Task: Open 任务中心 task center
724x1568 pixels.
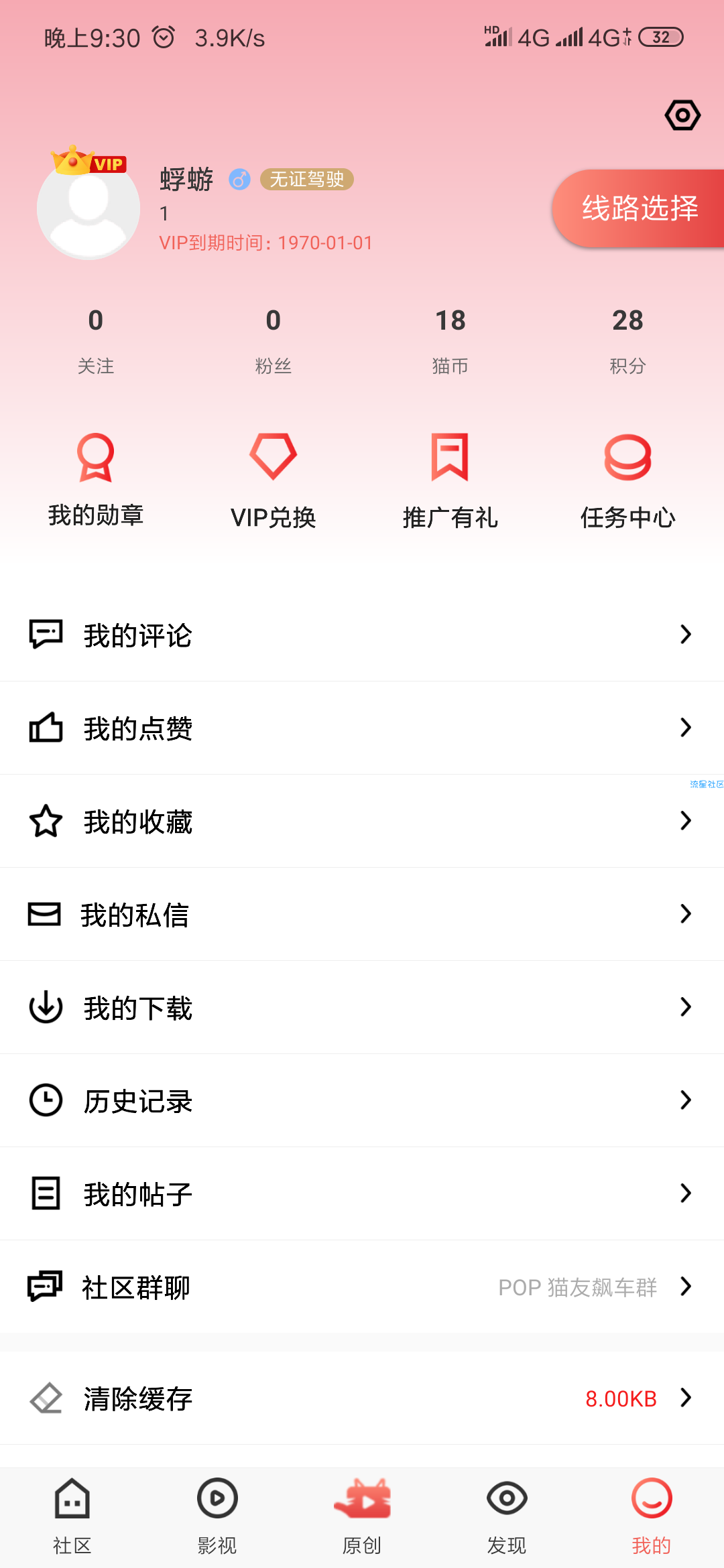Action: (x=627, y=480)
